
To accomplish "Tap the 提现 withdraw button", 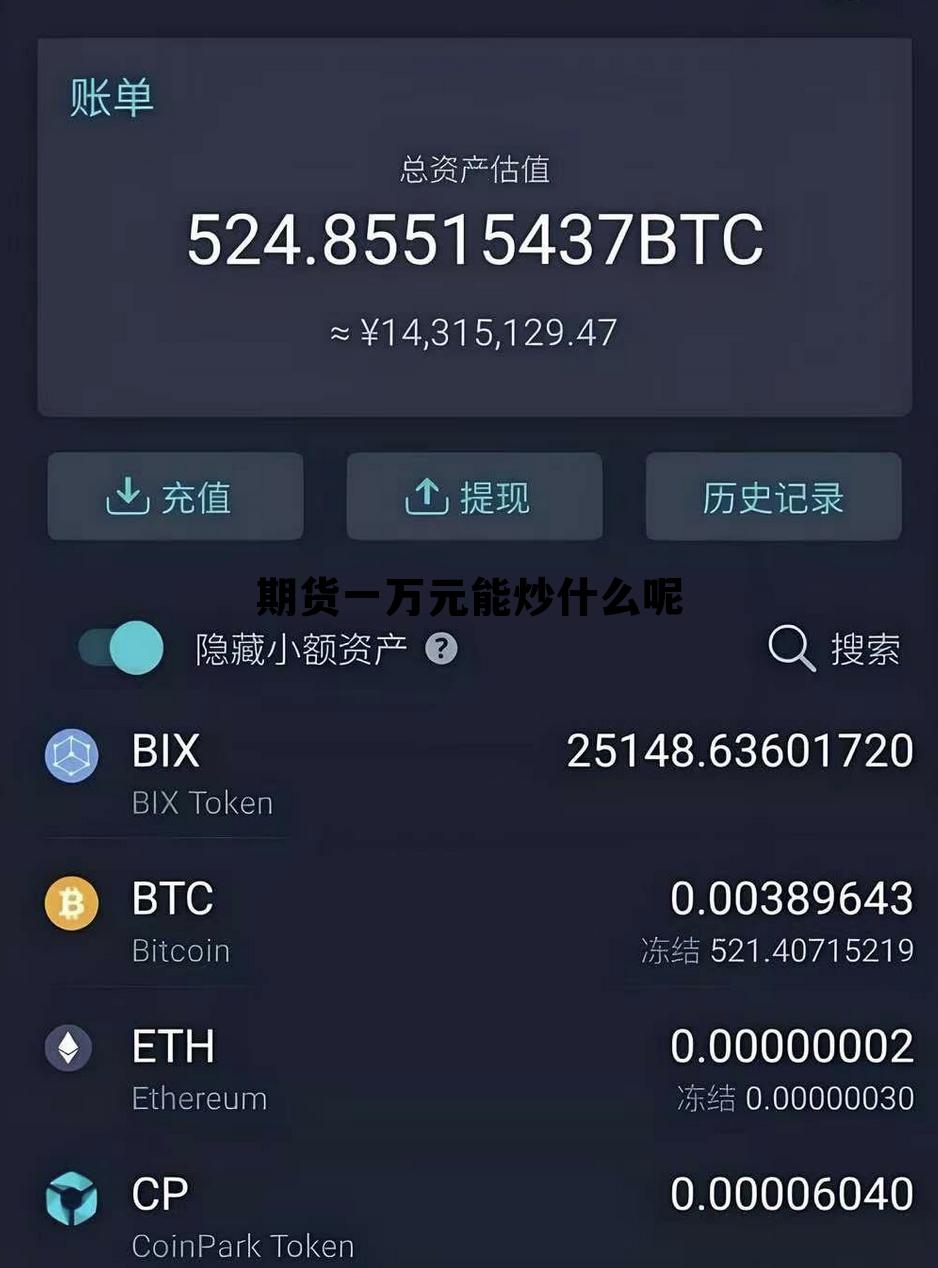I will (474, 495).
